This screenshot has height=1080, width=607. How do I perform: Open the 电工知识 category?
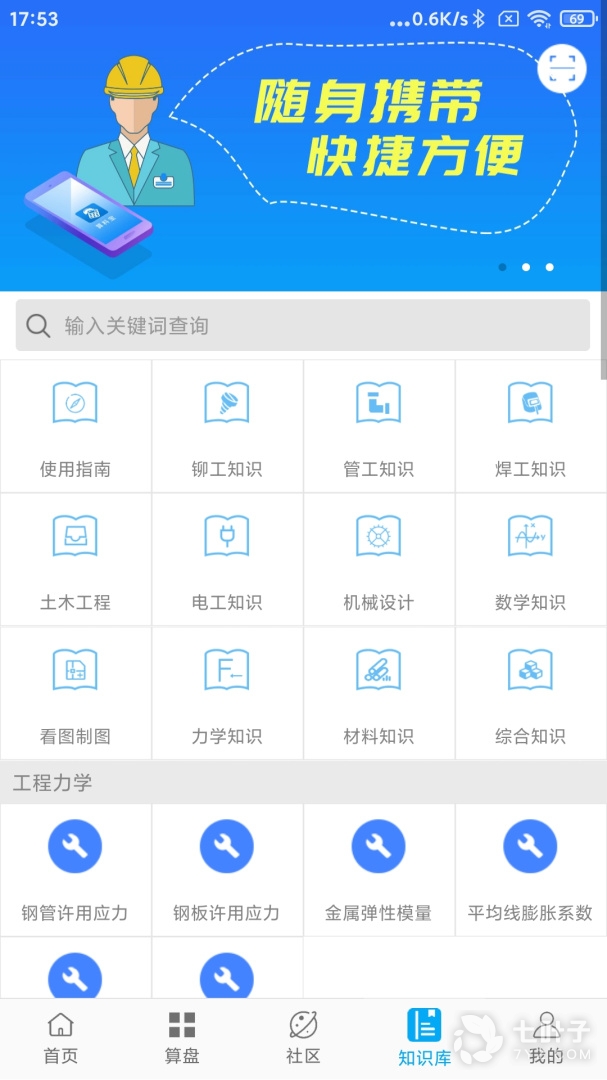pos(227,560)
